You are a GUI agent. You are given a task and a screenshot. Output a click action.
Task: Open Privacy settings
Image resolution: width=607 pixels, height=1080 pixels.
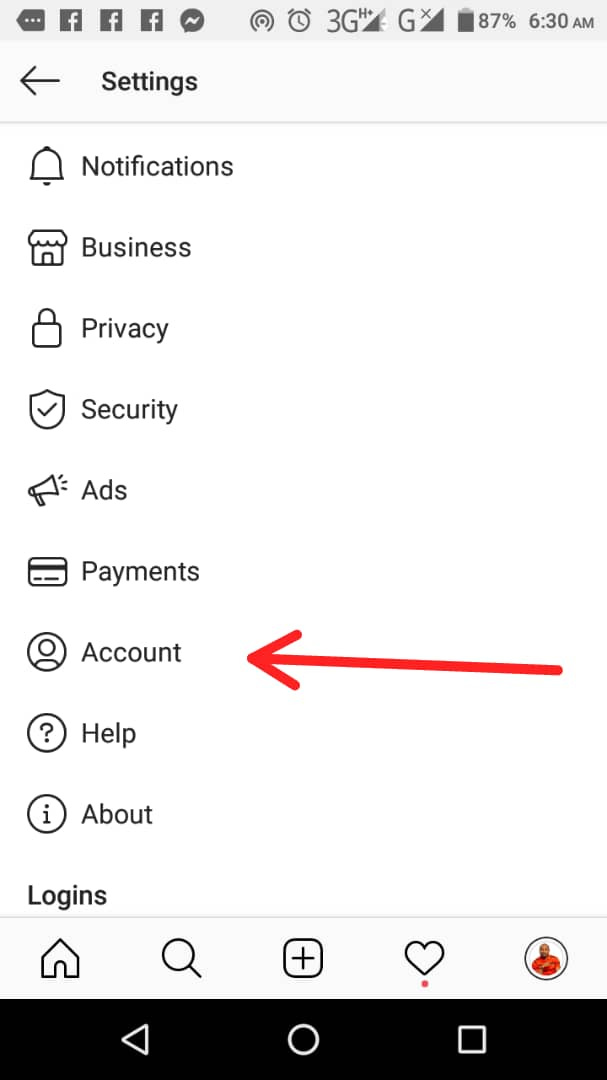click(303, 329)
